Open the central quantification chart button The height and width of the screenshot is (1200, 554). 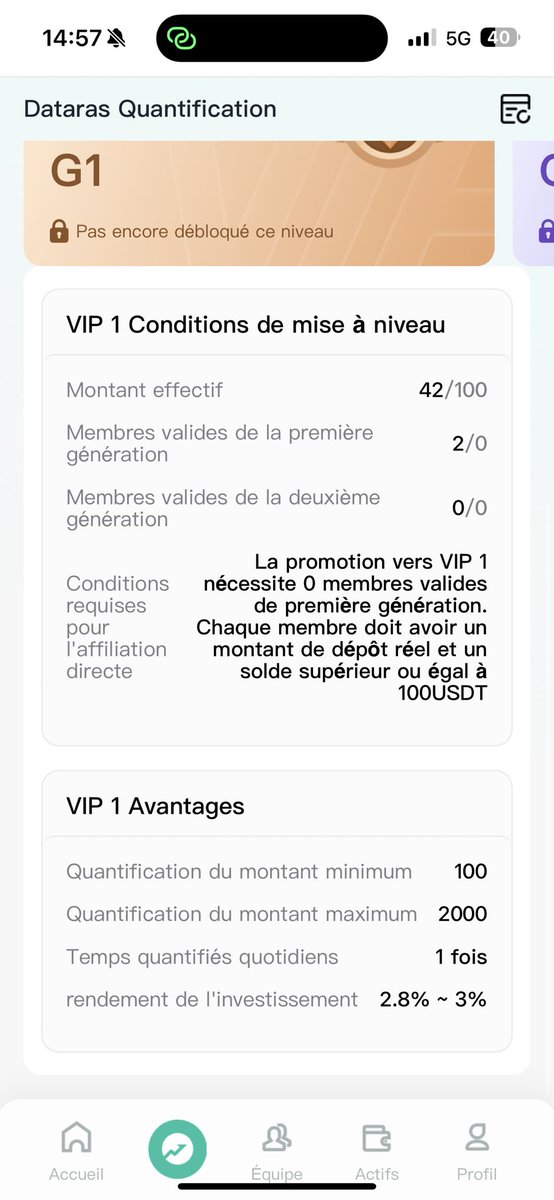(x=178, y=1148)
